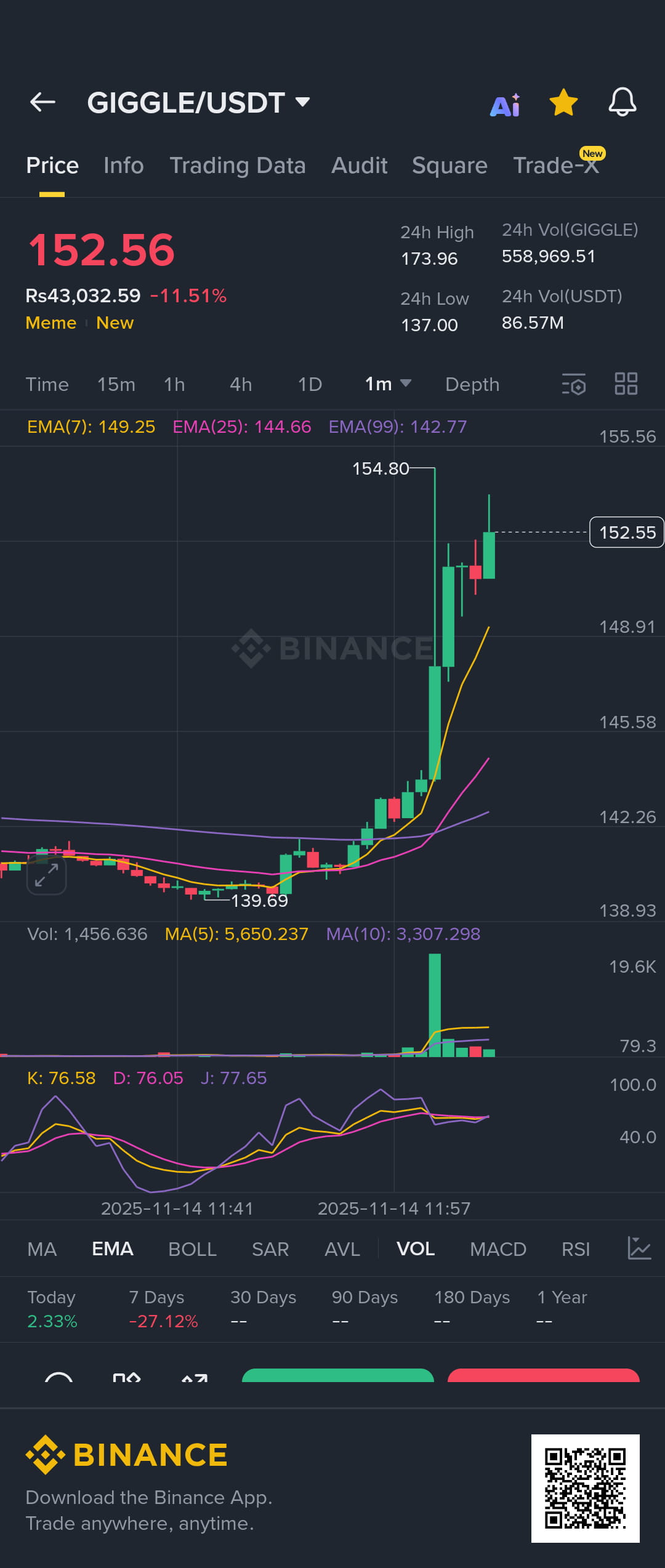
Task: Open chart settings icon beside Depth
Action: (x=573, y=384)
